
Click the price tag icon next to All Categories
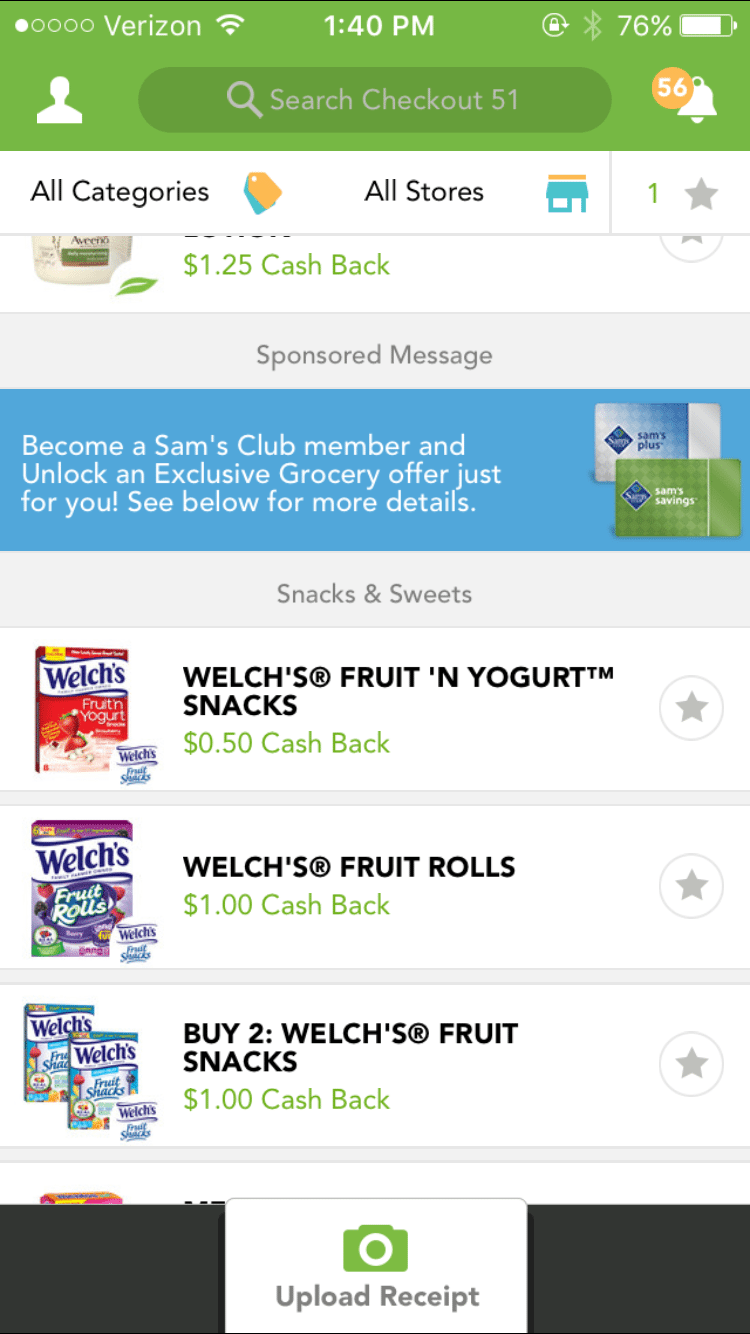(260, 192)
